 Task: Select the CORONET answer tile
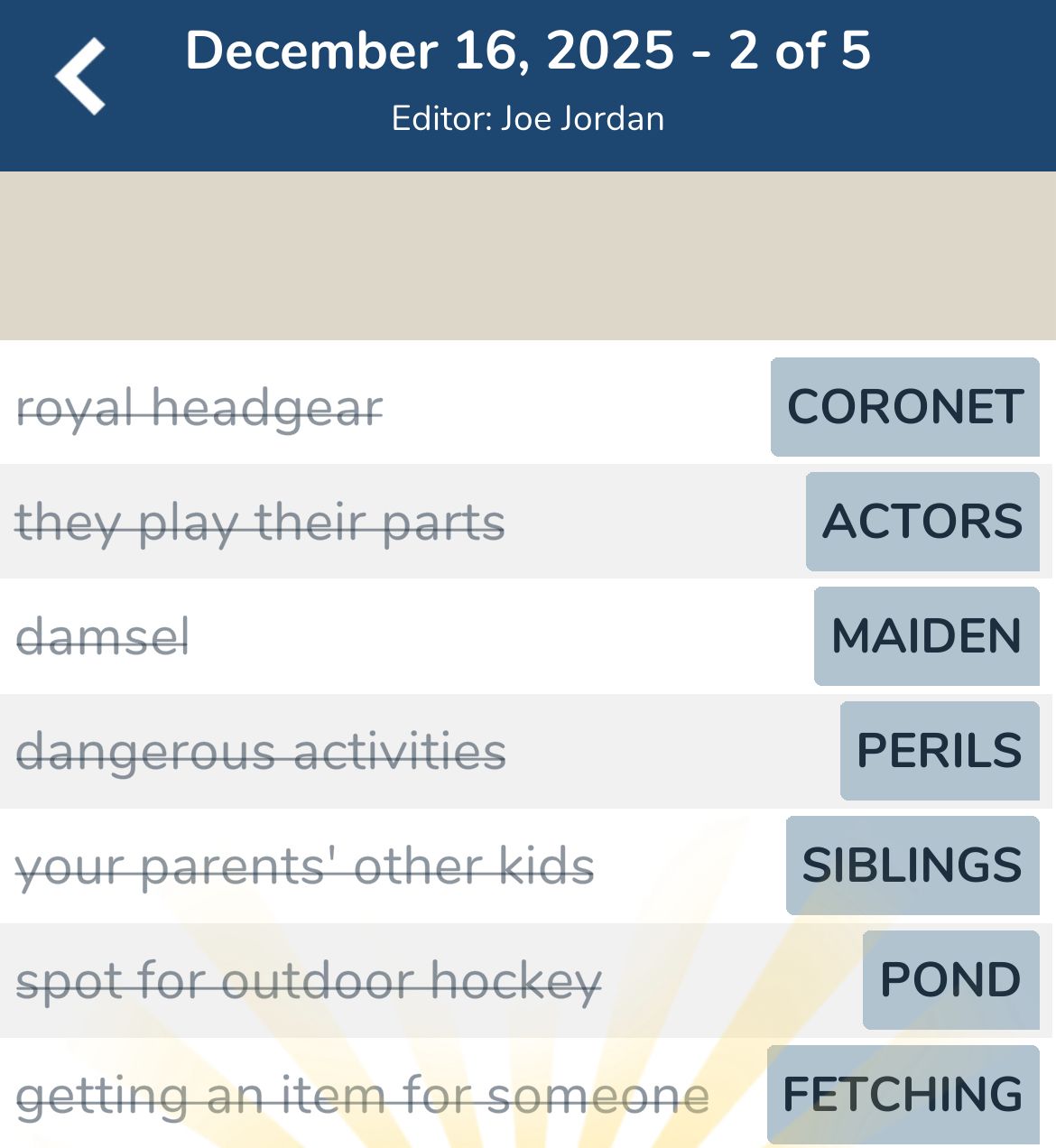[x=905, y=407]
